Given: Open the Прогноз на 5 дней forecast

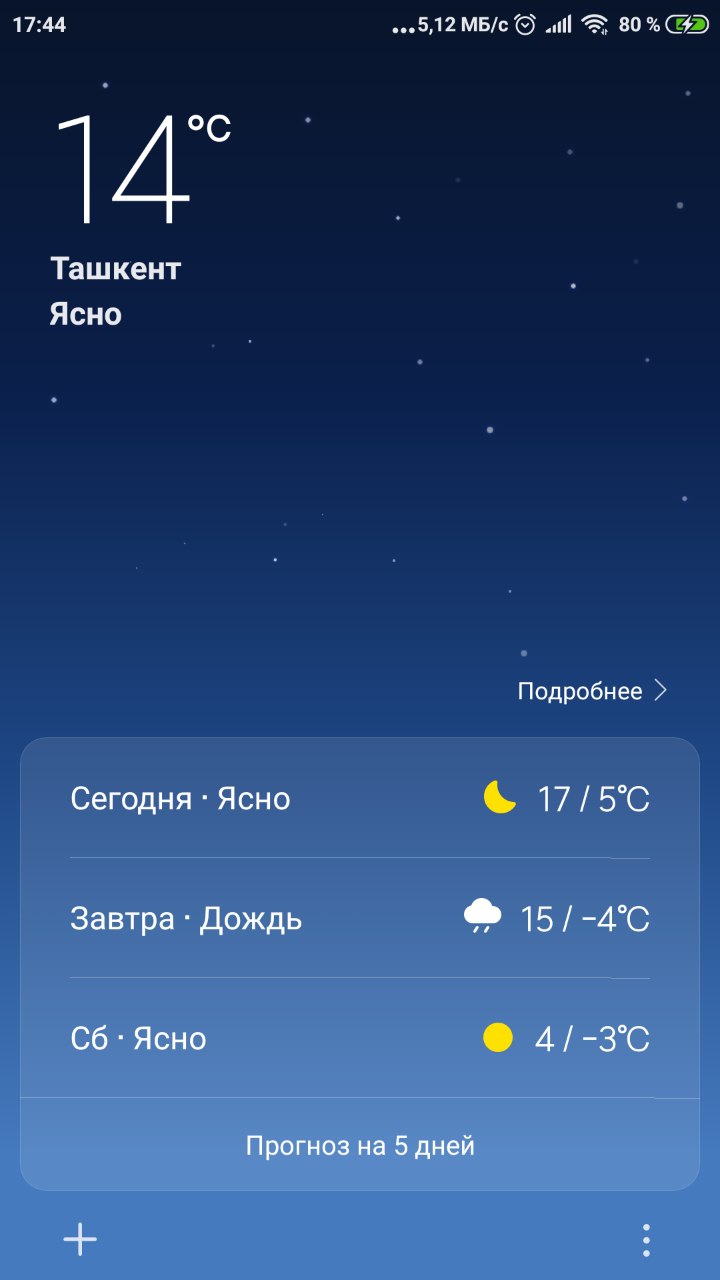Looking at the screenshot, I should (x=360, y=1145).
